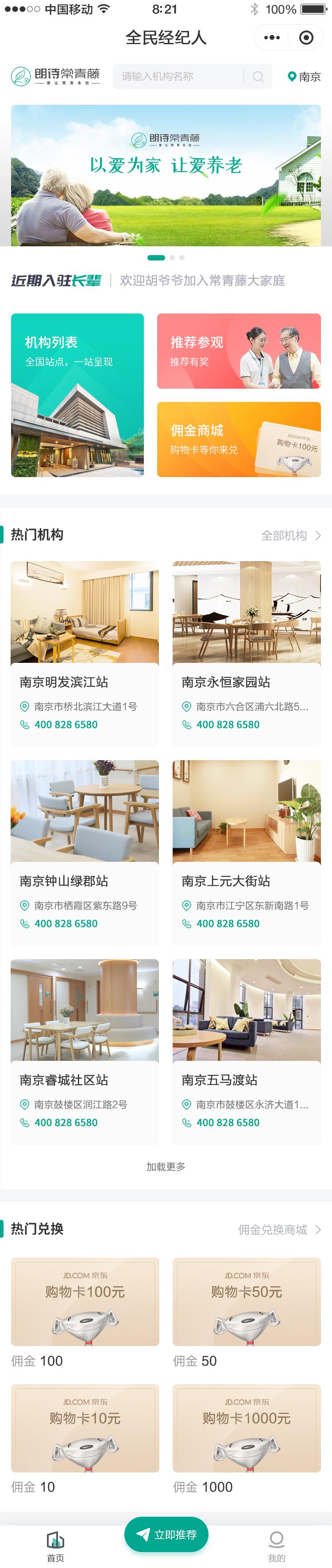The height and width of the screenshot is (1568, 332).
Task: Open 南京上元大街站 institution card
Action: 247,852
